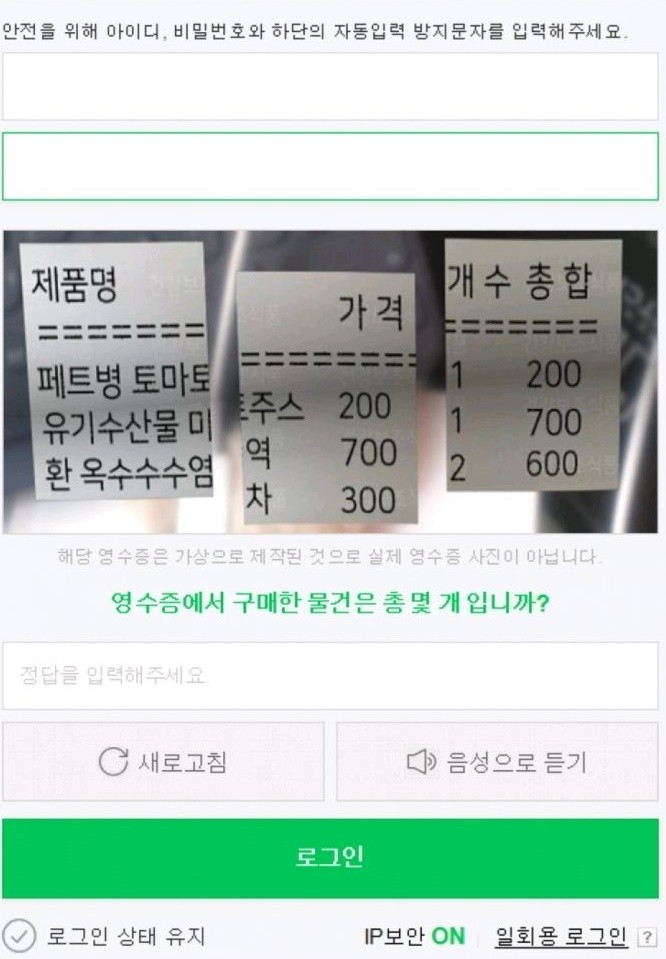
Task: Focus the green-outlined password field
Action: click(x=330, y=167)
